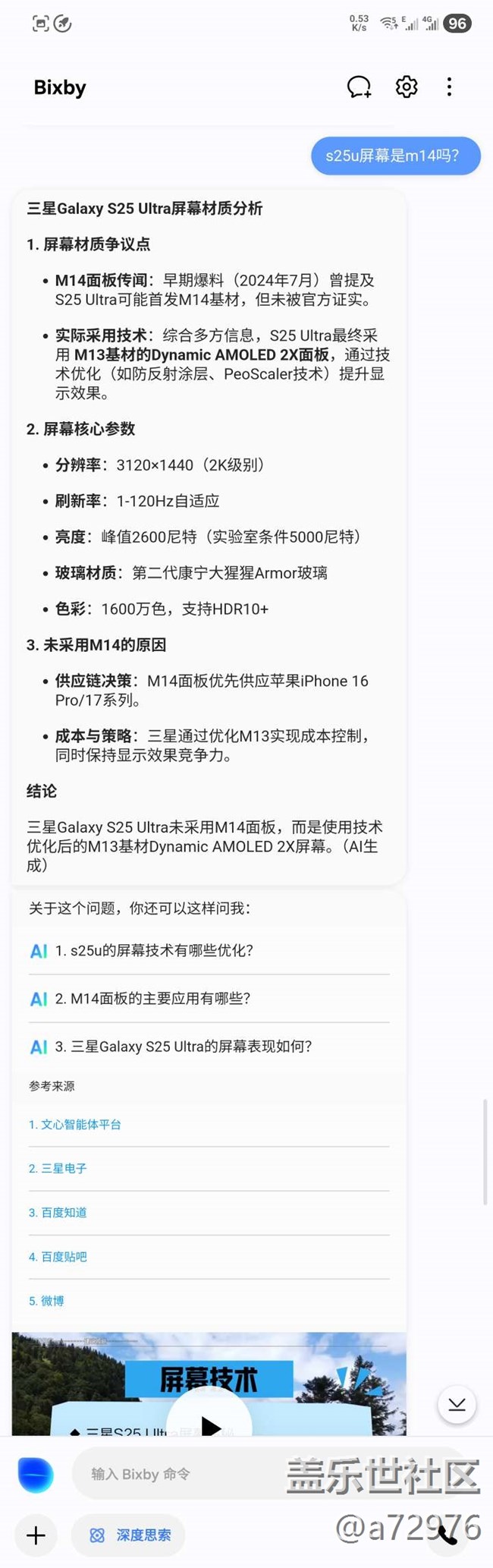
Task: Start a new Bixby chat
Action: click(359, 87)
